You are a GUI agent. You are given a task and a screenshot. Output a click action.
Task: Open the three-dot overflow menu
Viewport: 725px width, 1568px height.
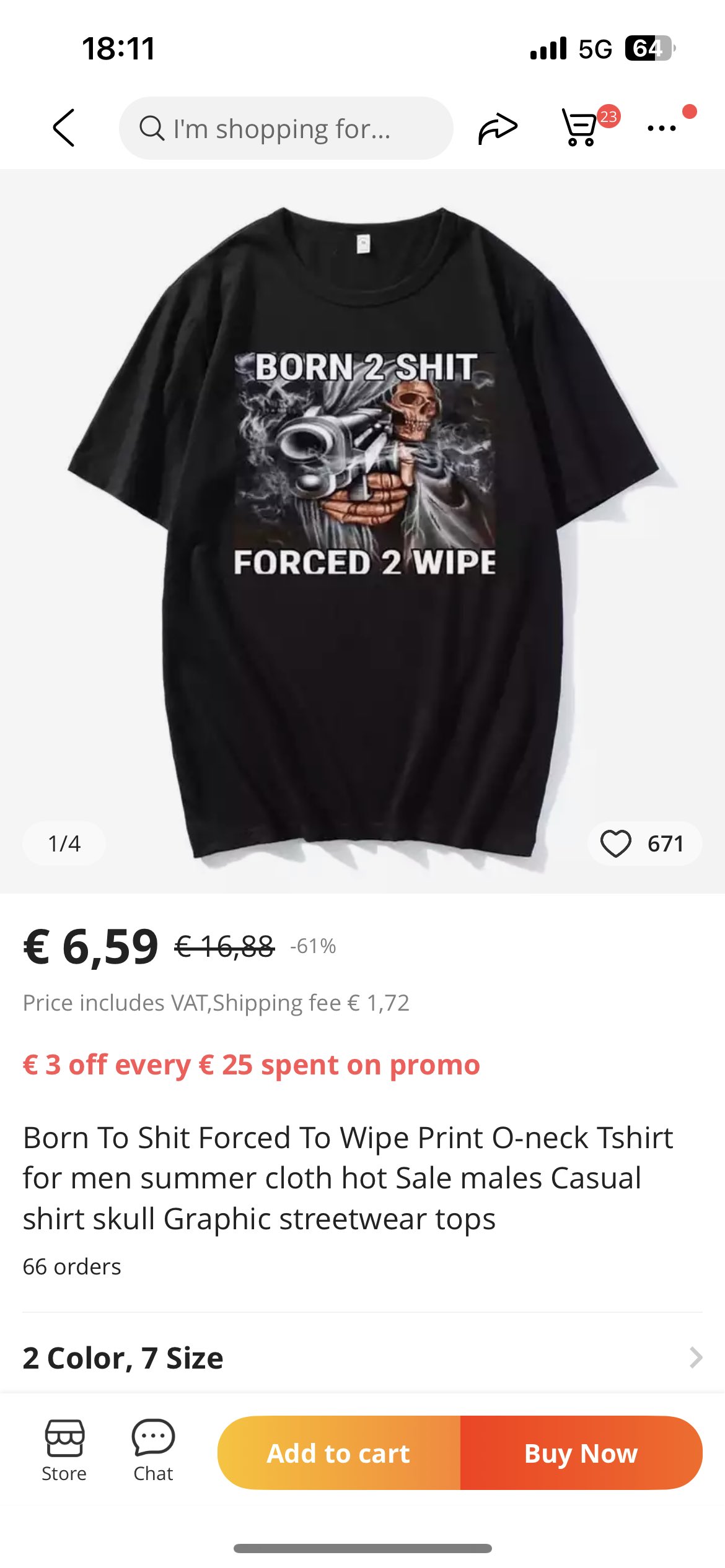(661, 128)
